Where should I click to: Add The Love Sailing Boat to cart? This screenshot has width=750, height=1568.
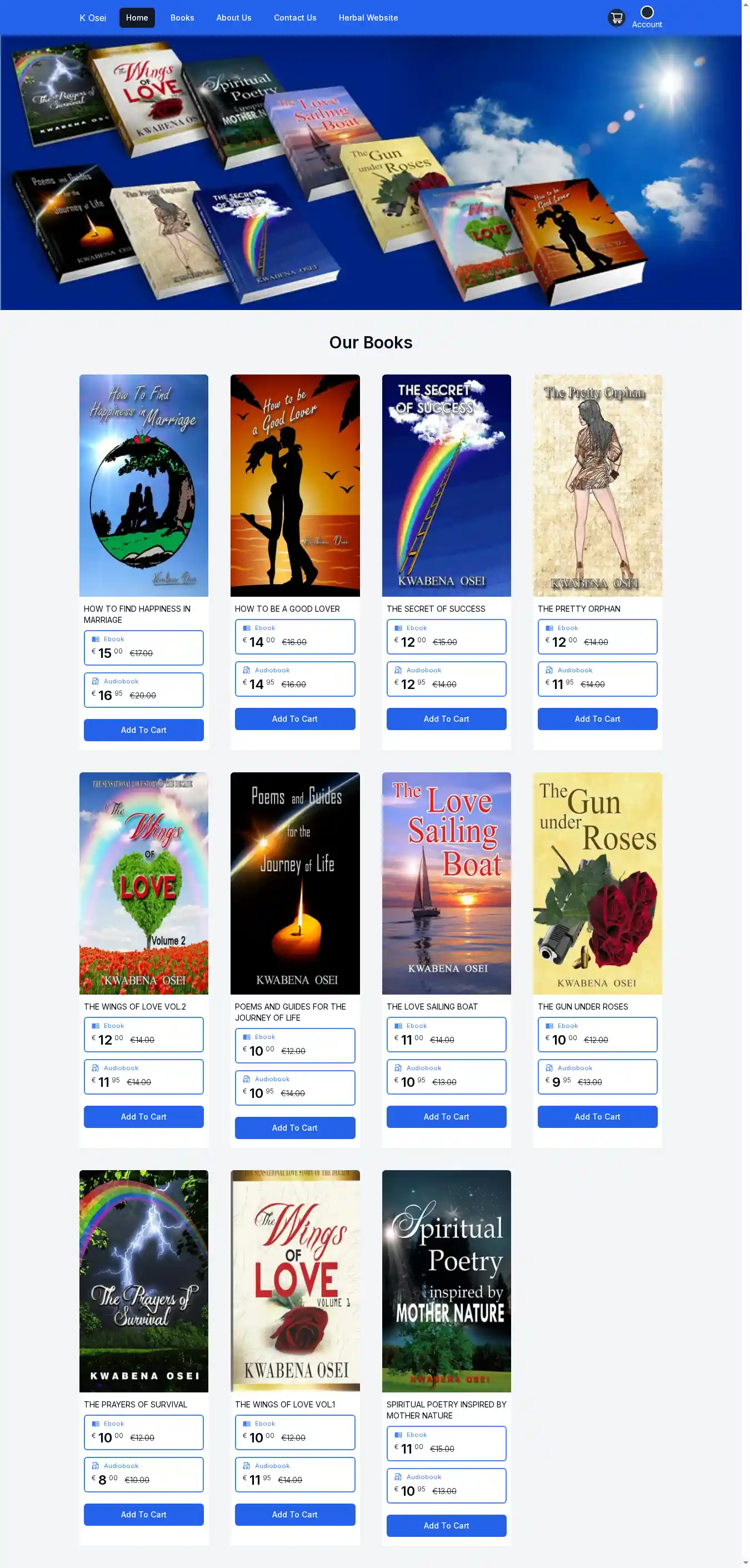click(x=446, y=1116)
